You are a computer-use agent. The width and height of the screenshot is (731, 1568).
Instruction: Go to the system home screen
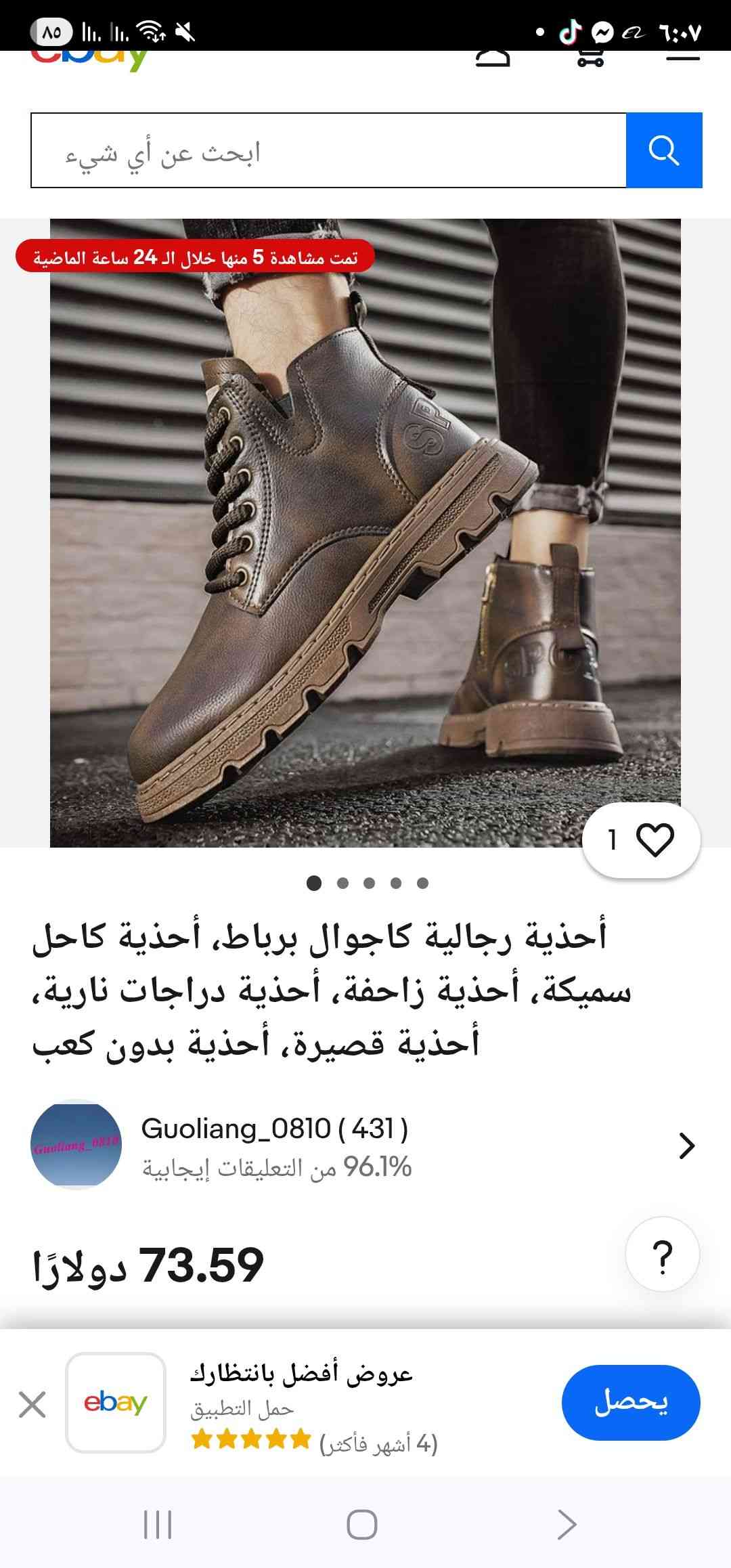(x=362, y=1525)
